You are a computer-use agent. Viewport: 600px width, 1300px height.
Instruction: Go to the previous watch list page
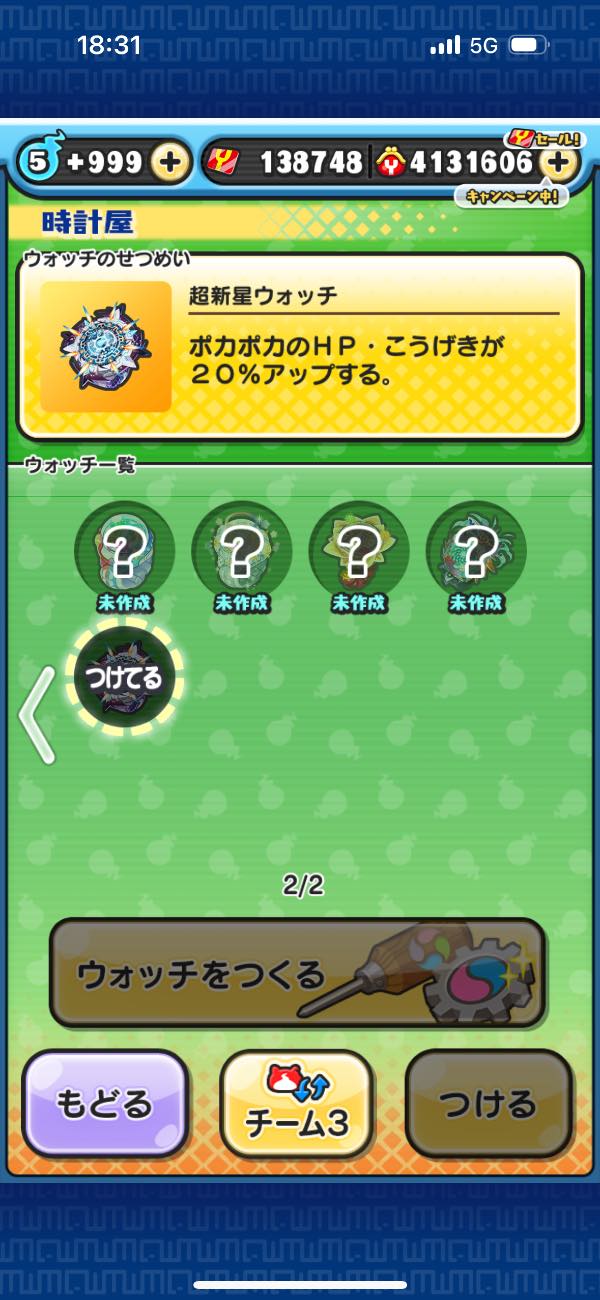36,716
